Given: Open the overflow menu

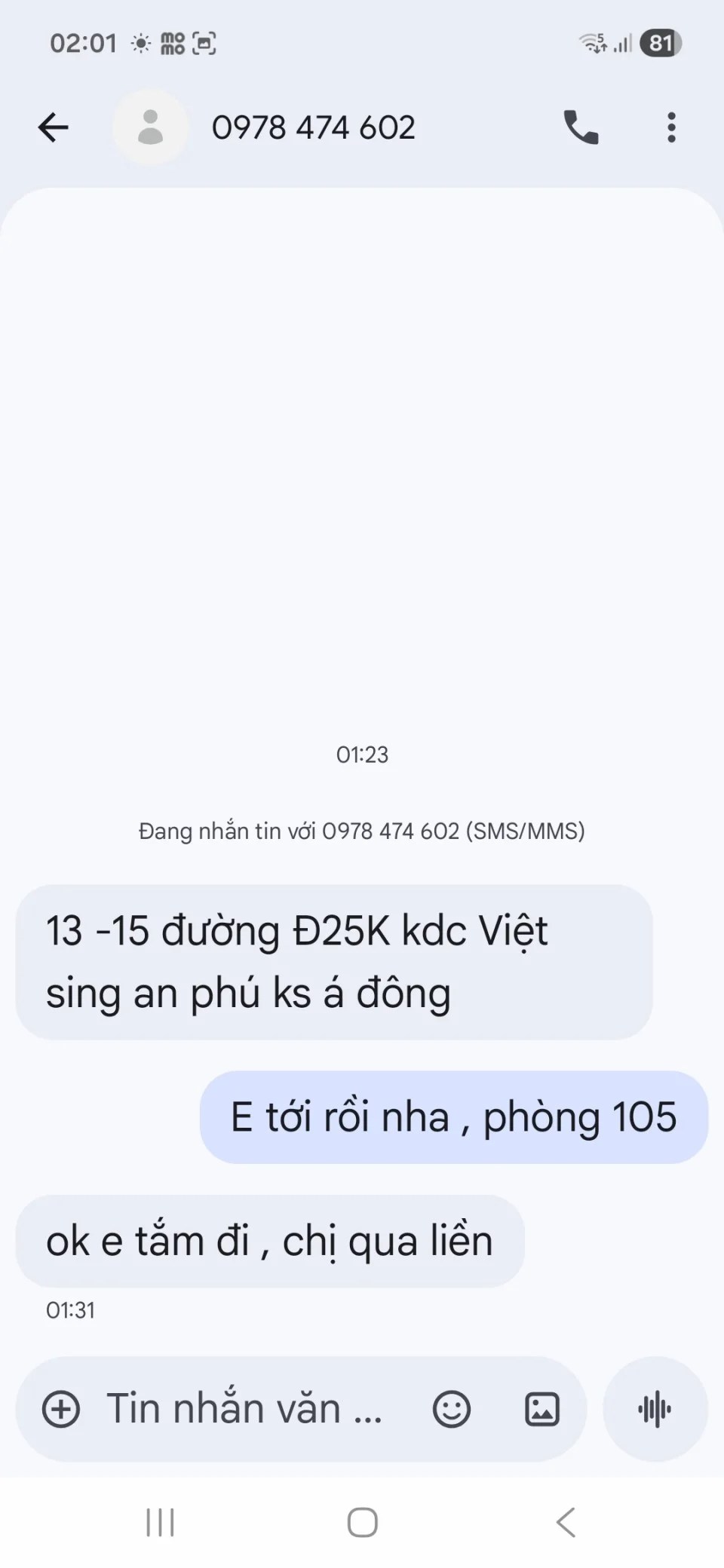Looking at the screenshot, I should point(671,127).
